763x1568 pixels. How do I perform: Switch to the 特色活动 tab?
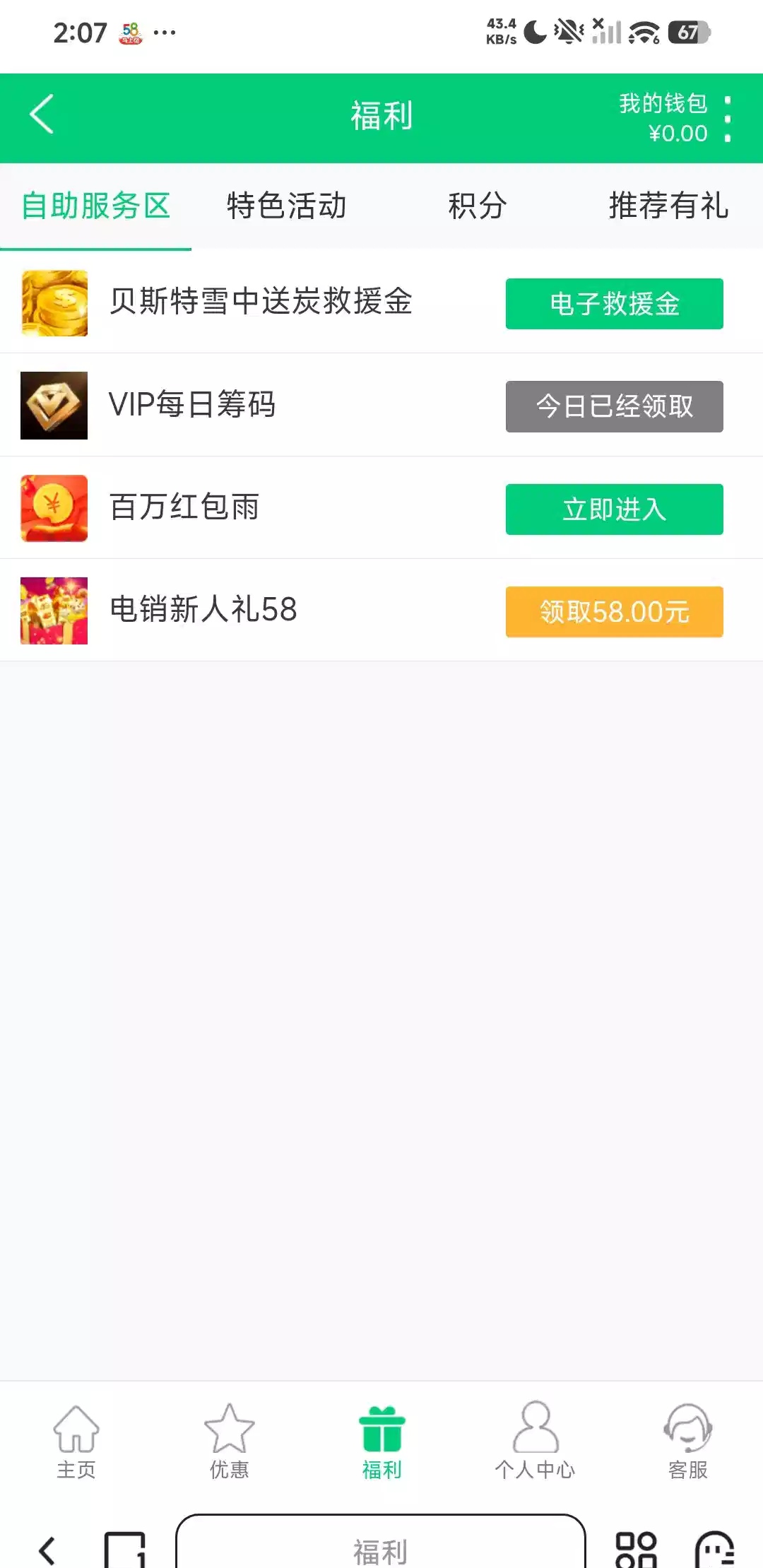click(x=286, y=206)
